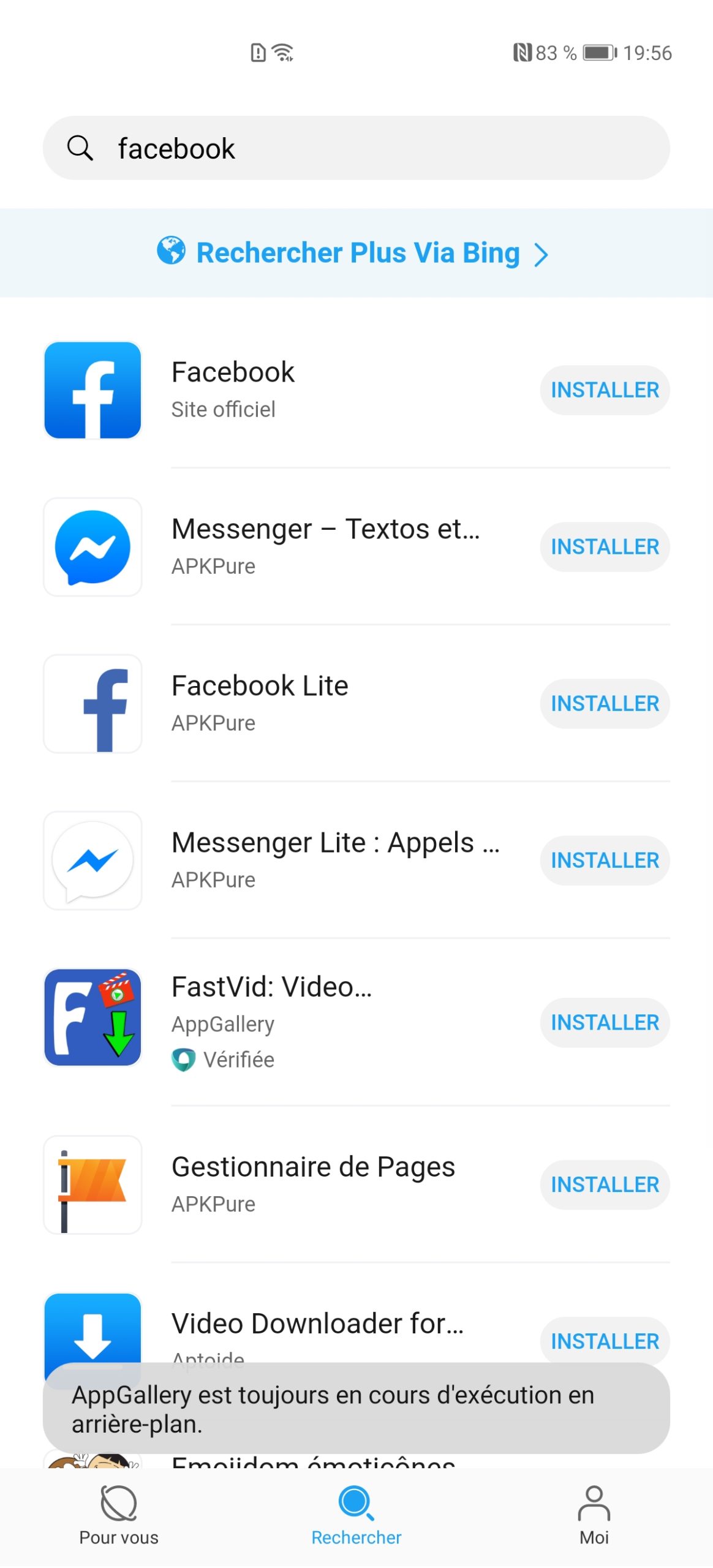Install Messenger Lite app

604,861
